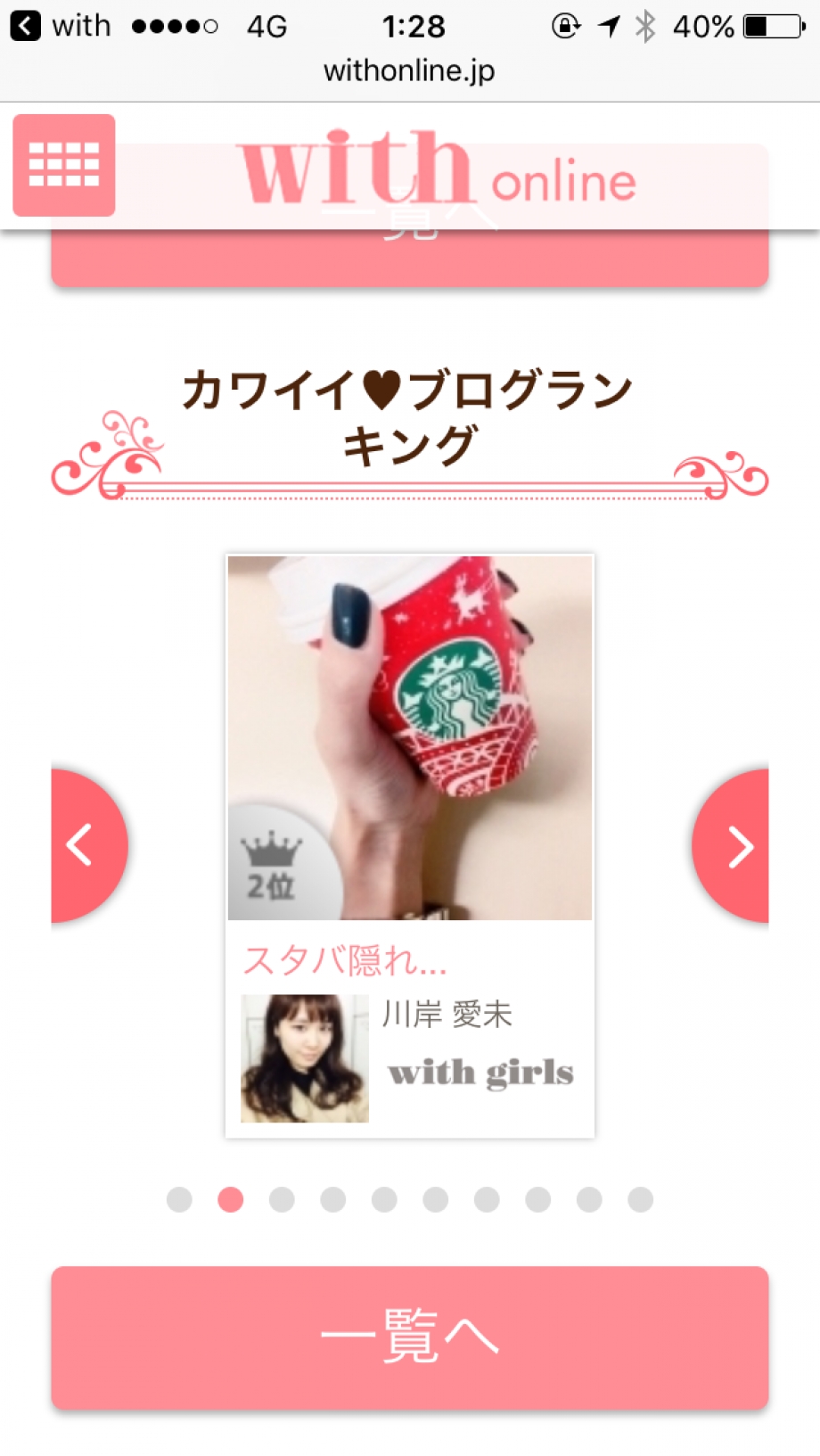This screenshot has height=1456, width=820.
Task: Select the third carousel page dot
Action: [x=282, y=1199]
